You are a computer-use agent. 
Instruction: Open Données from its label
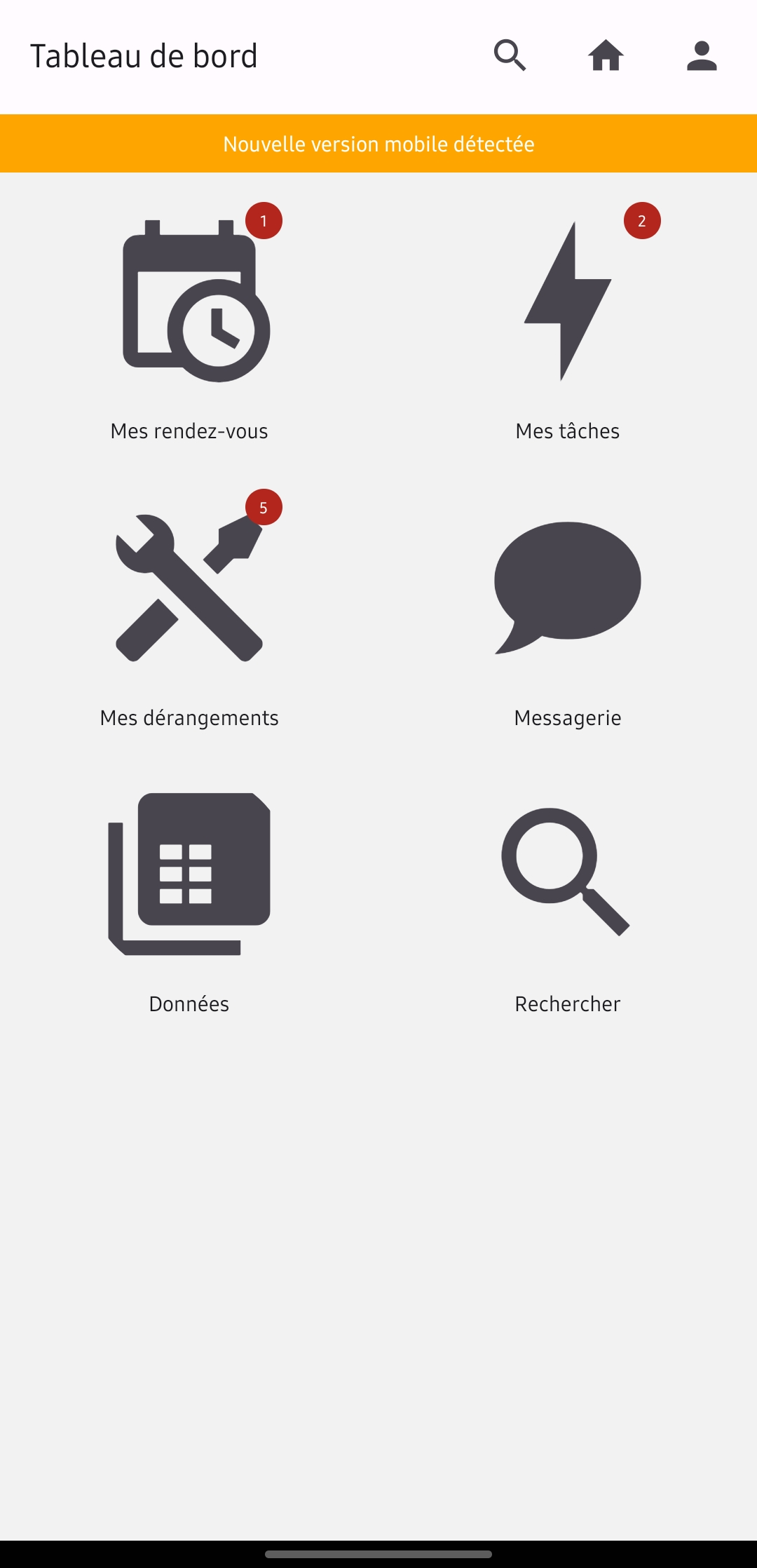[189, 1003]
